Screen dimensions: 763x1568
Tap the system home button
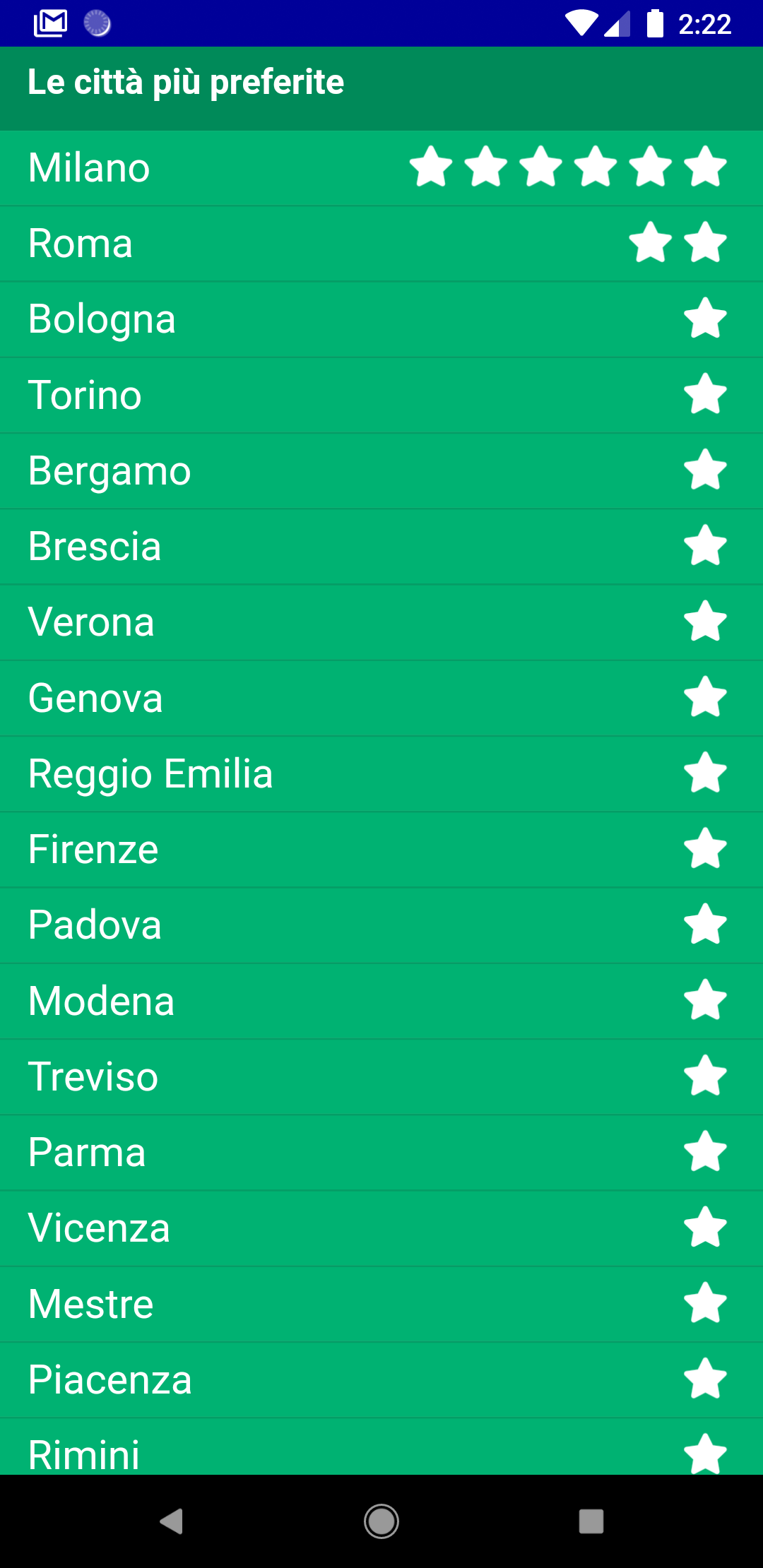click(381, 1521)
